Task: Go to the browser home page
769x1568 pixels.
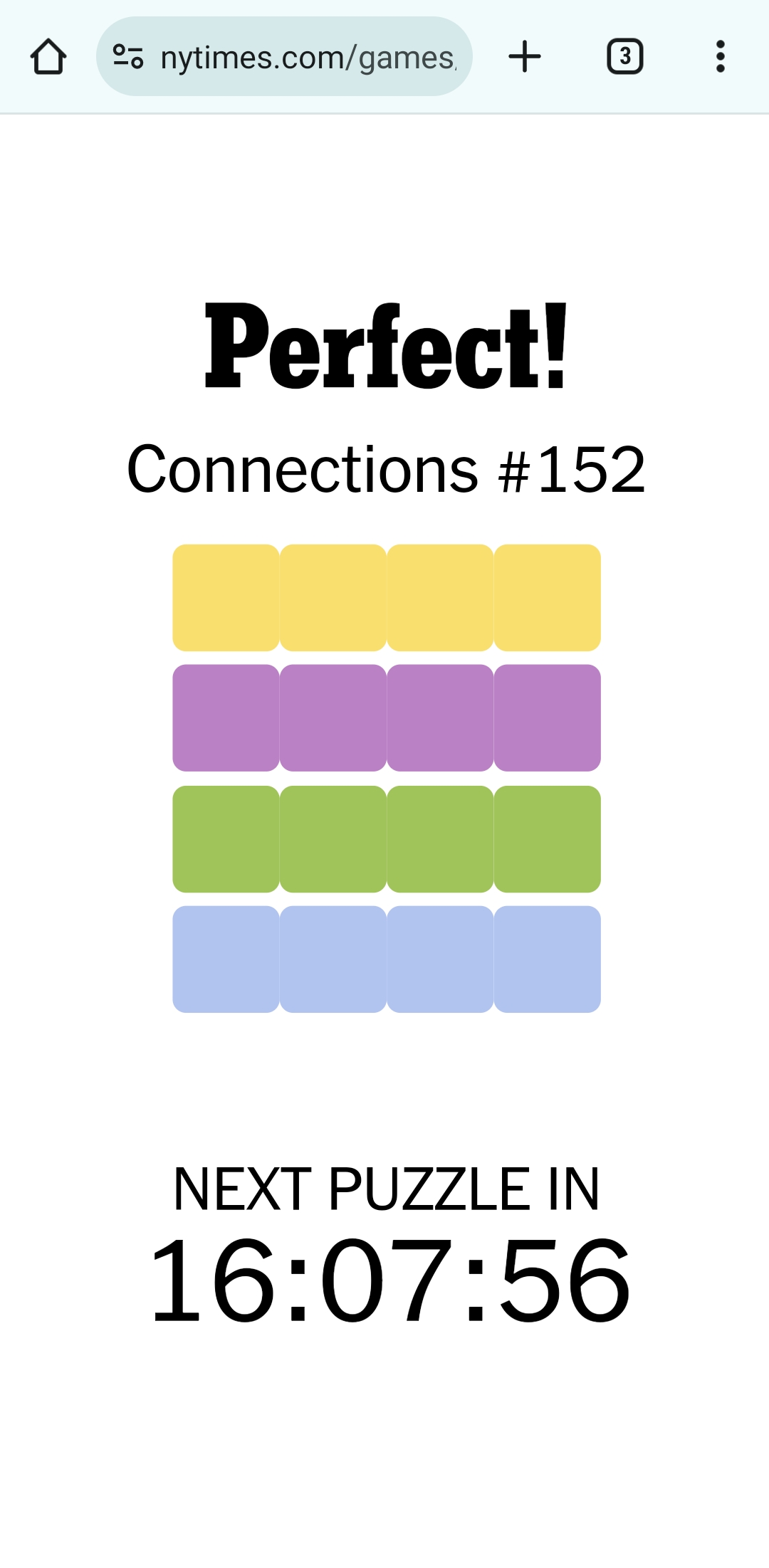Action: [48, 57]
